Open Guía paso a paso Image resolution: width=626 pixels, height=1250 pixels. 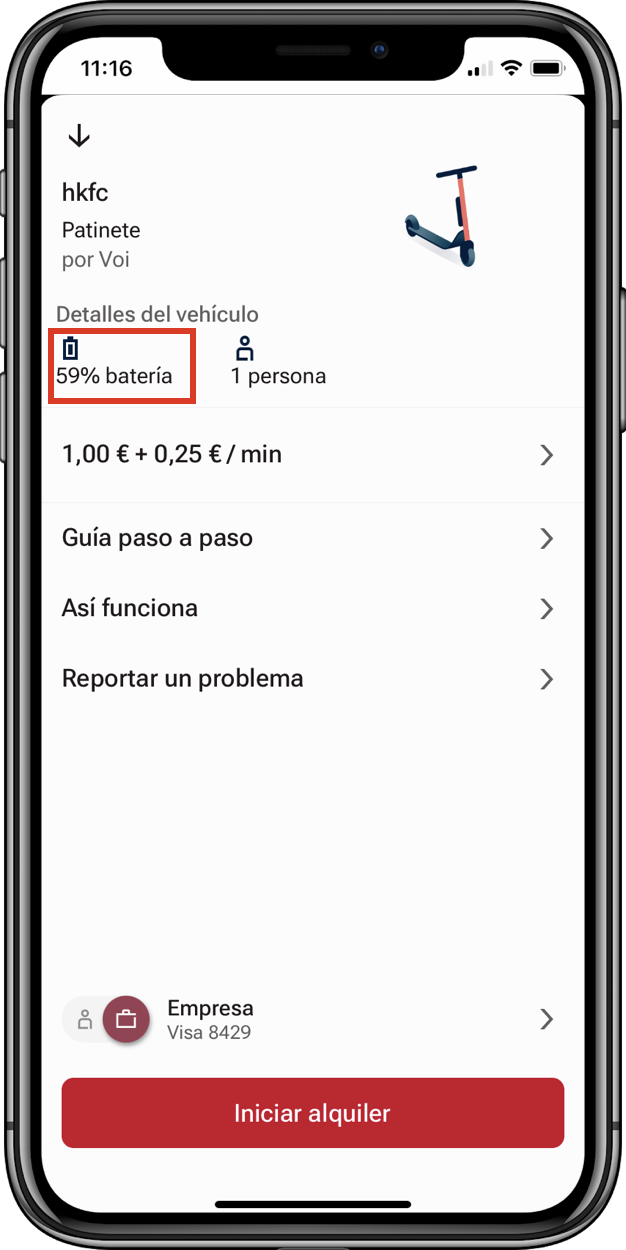(312, 538)
